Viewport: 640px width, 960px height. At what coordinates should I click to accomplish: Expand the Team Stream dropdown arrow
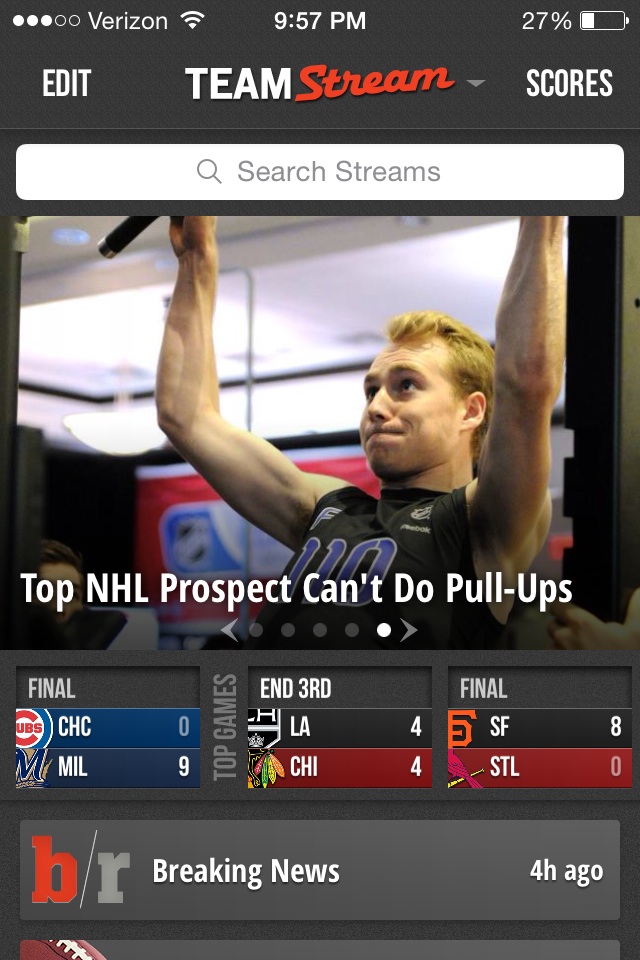pyautogui.click(x=475, y=84)
